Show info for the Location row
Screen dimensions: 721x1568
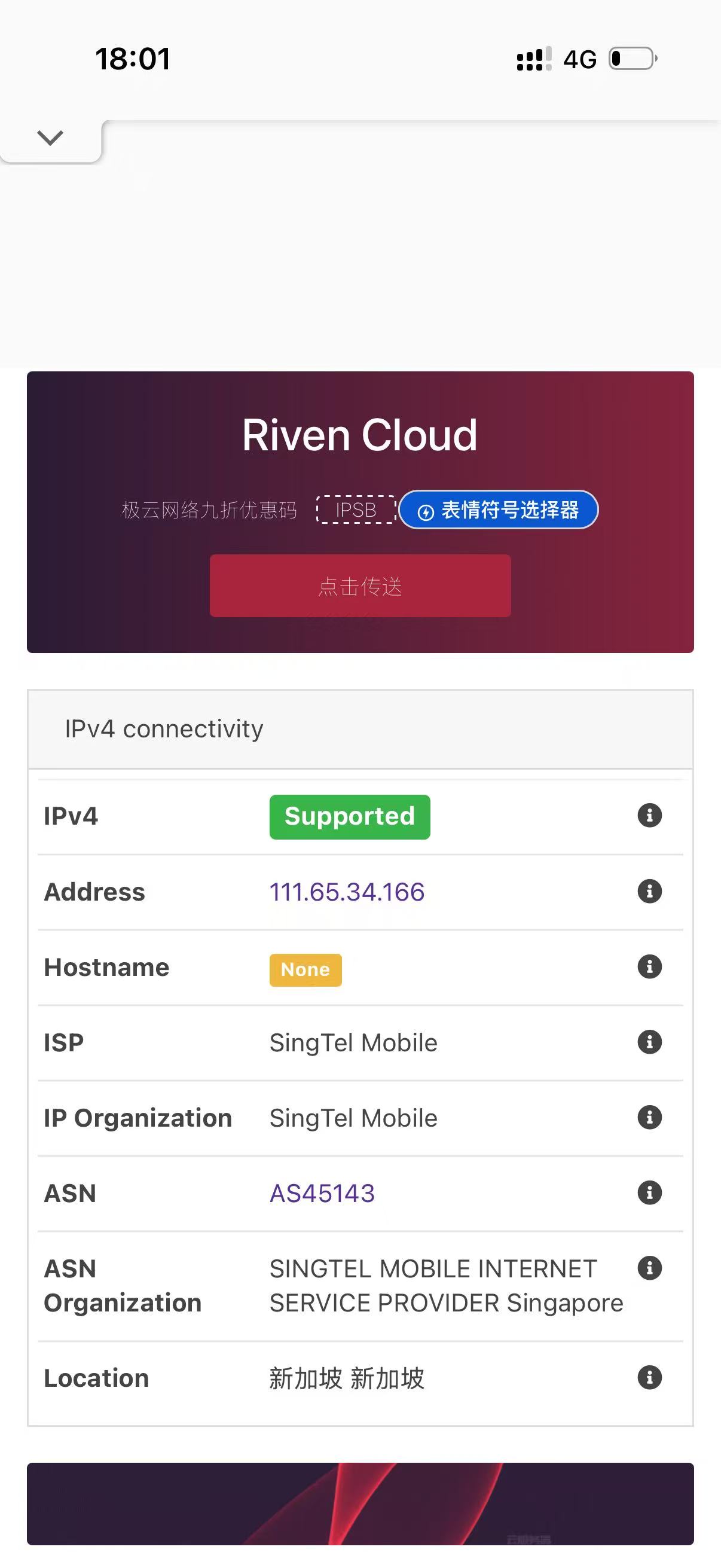pos(649,1377)
